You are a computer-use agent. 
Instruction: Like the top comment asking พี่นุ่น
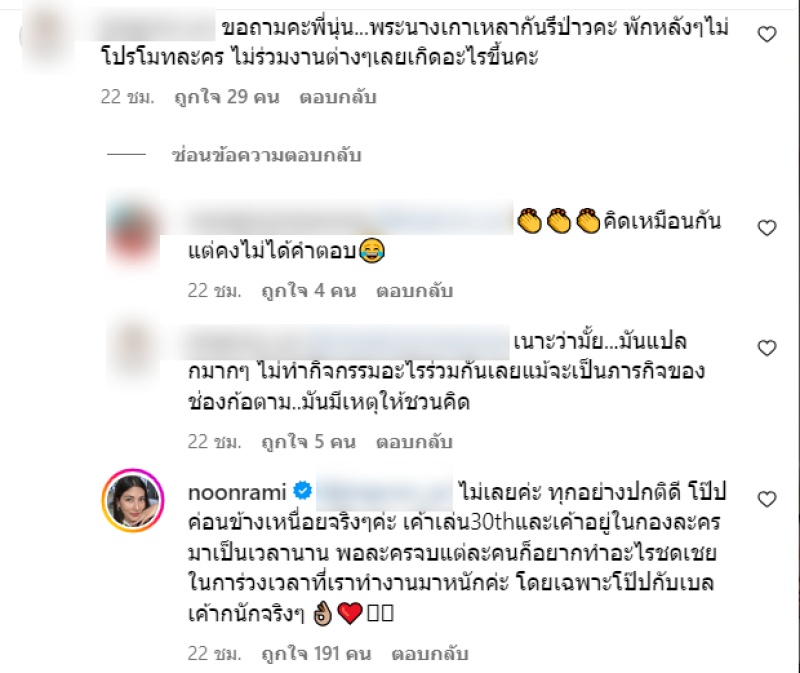[767, 35]
